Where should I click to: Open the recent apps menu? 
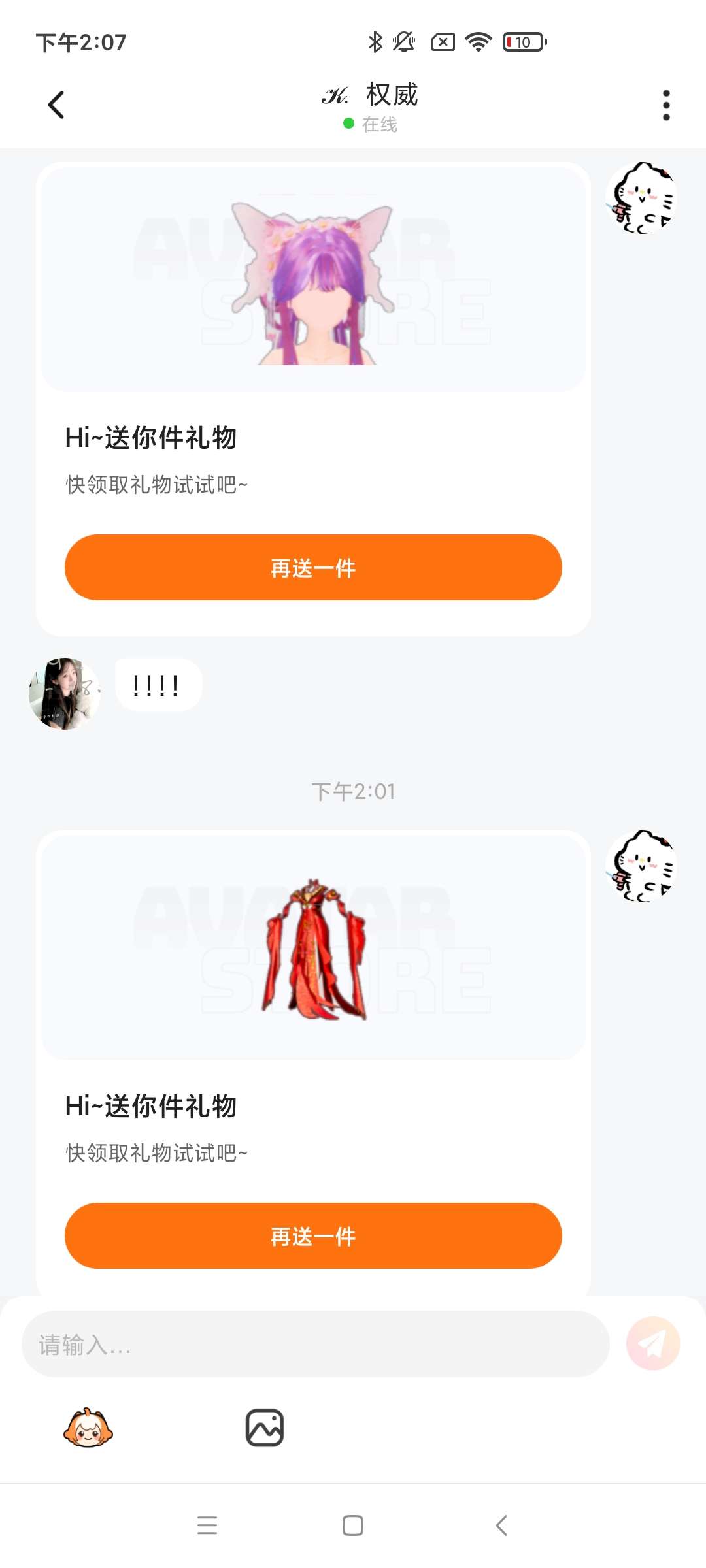[207, 1526]
